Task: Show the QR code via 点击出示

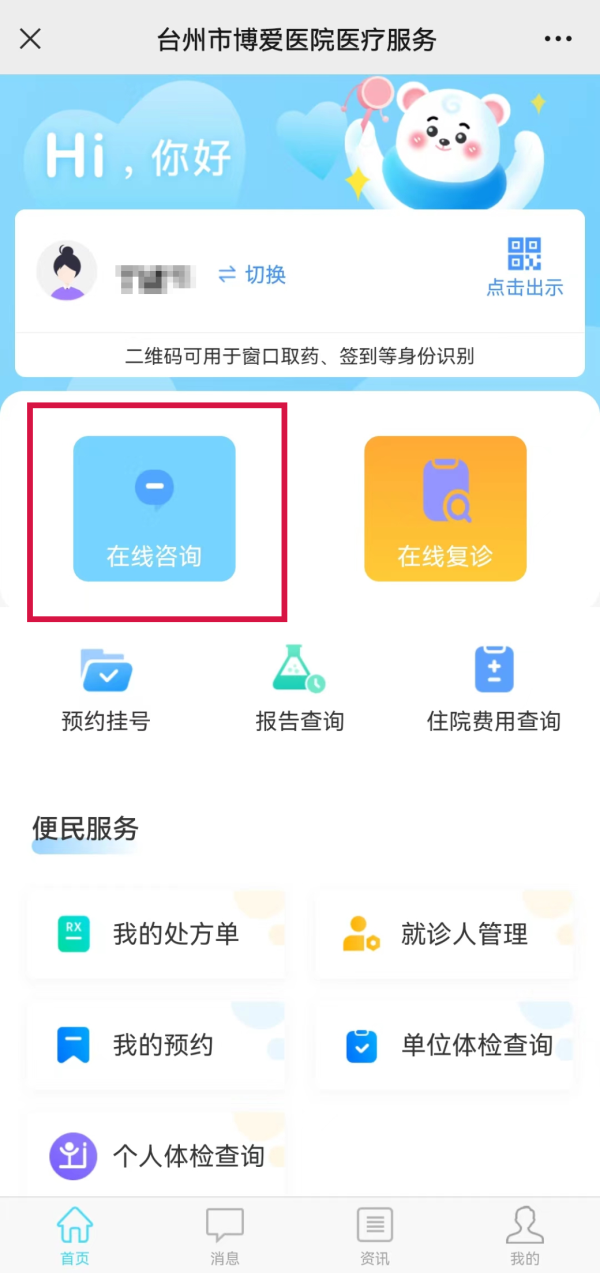Action: pyautogui.click(x=524, y=267)
